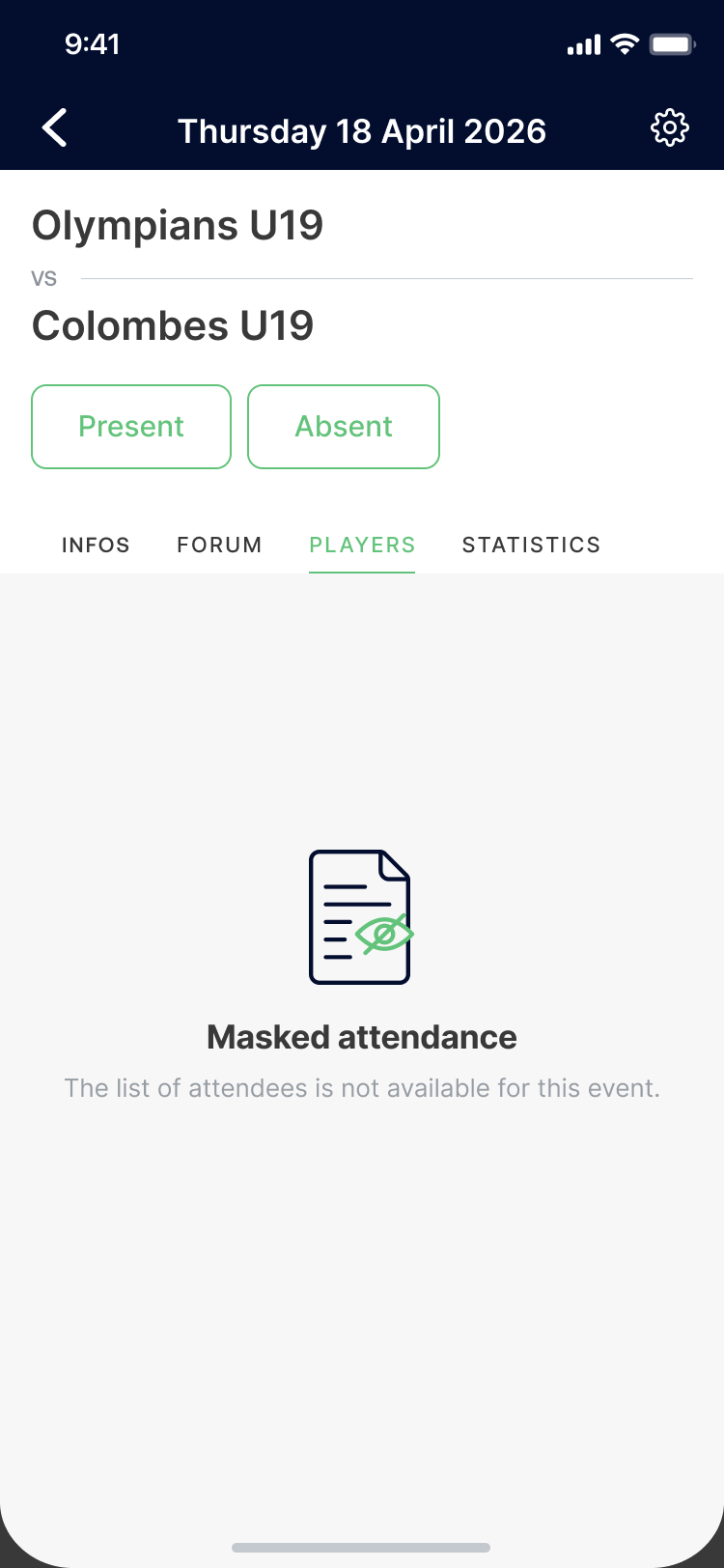The image size is (724, 1568).
Task: Open the settings gear icon
Action: coord(670,126)
